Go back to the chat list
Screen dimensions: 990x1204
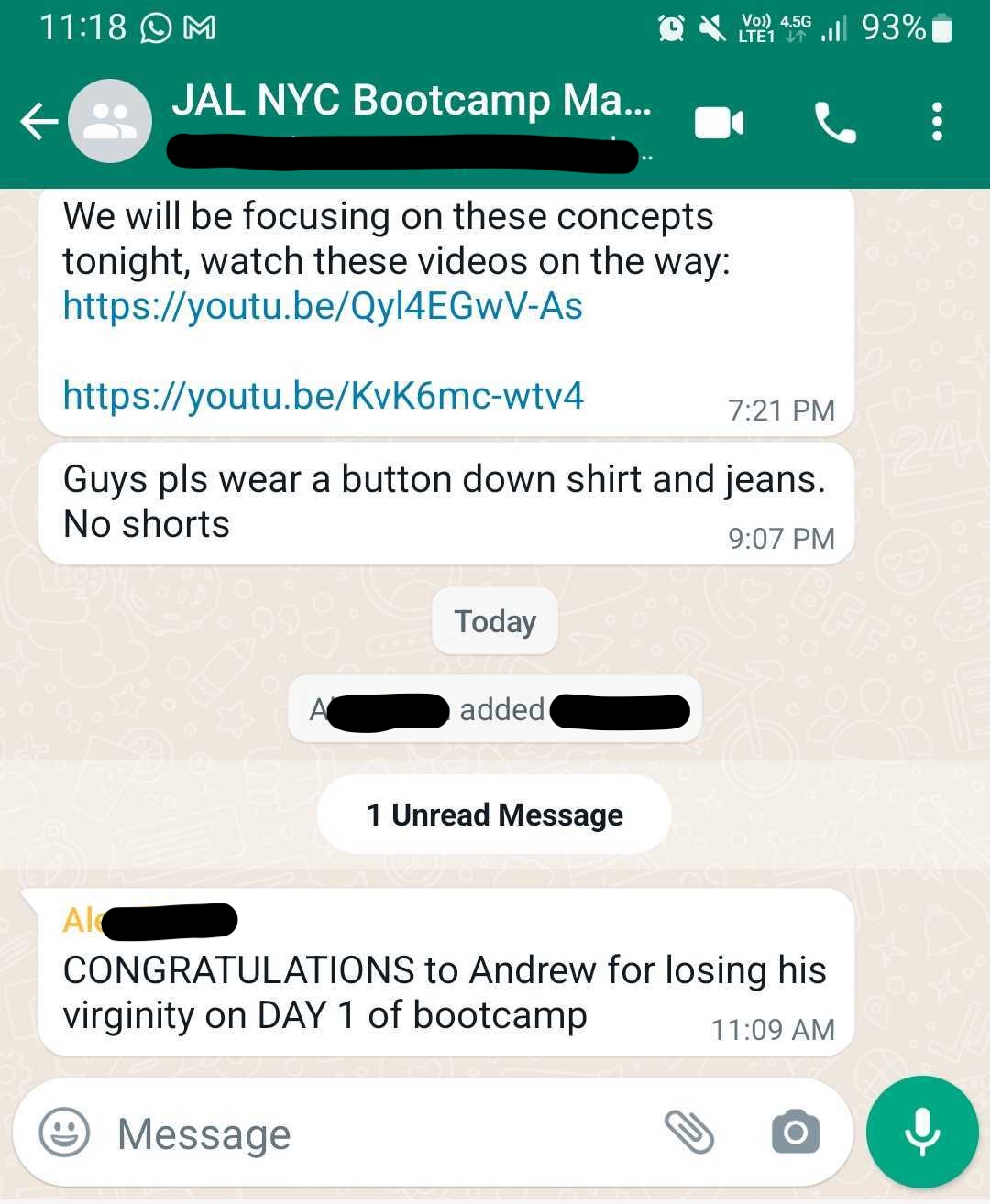(39, 122)
